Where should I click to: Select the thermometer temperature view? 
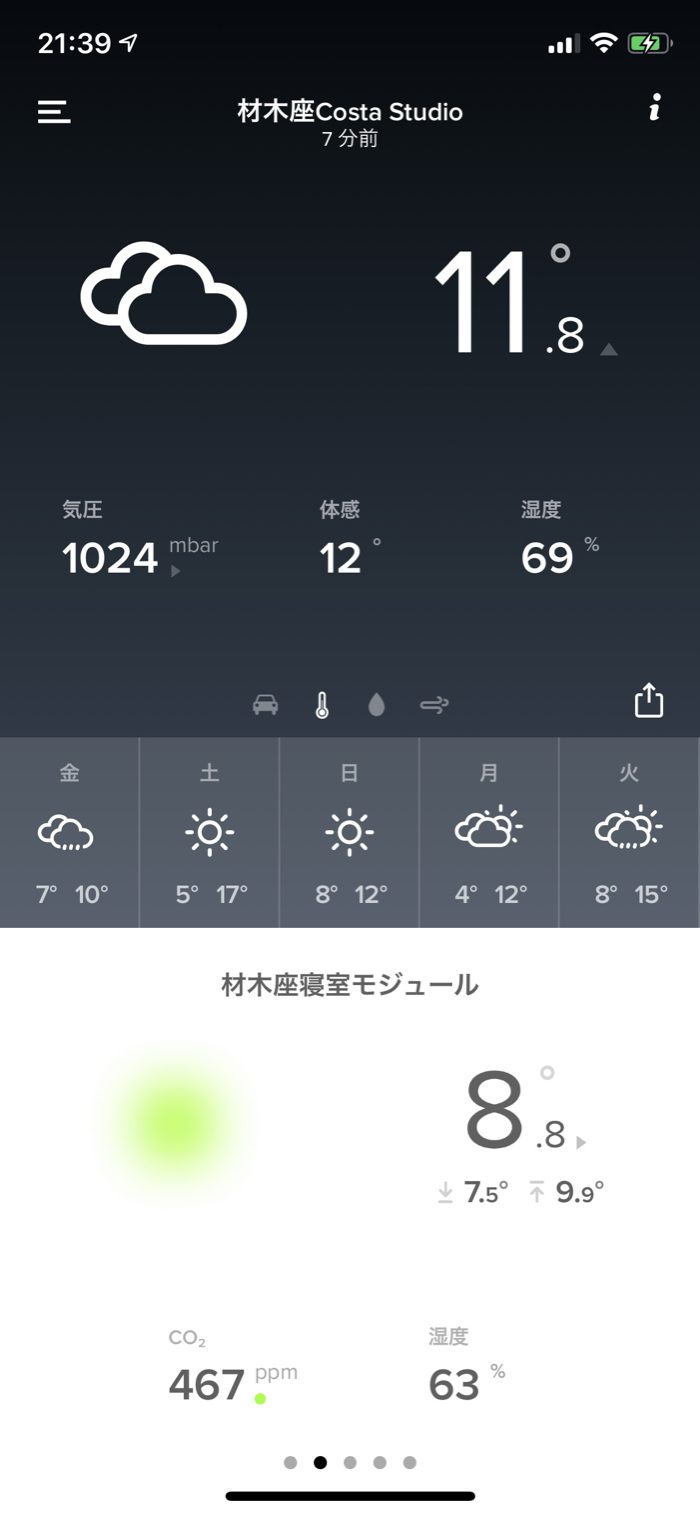point(321,705)
